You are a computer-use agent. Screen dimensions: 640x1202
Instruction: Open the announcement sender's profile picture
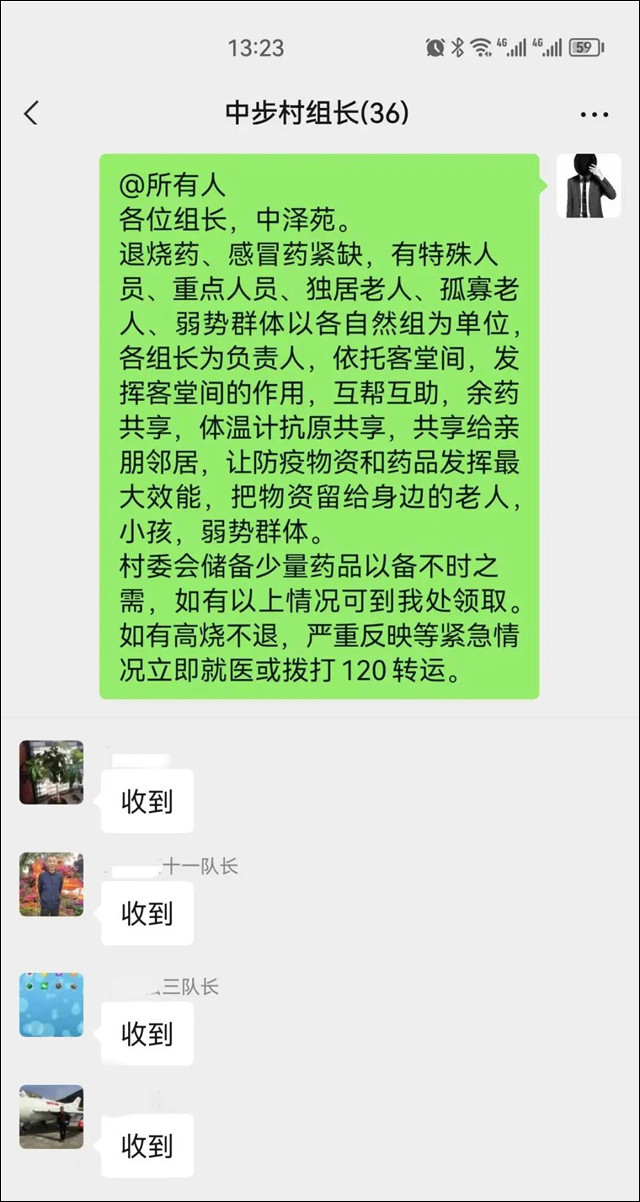[x=588, y=186]
